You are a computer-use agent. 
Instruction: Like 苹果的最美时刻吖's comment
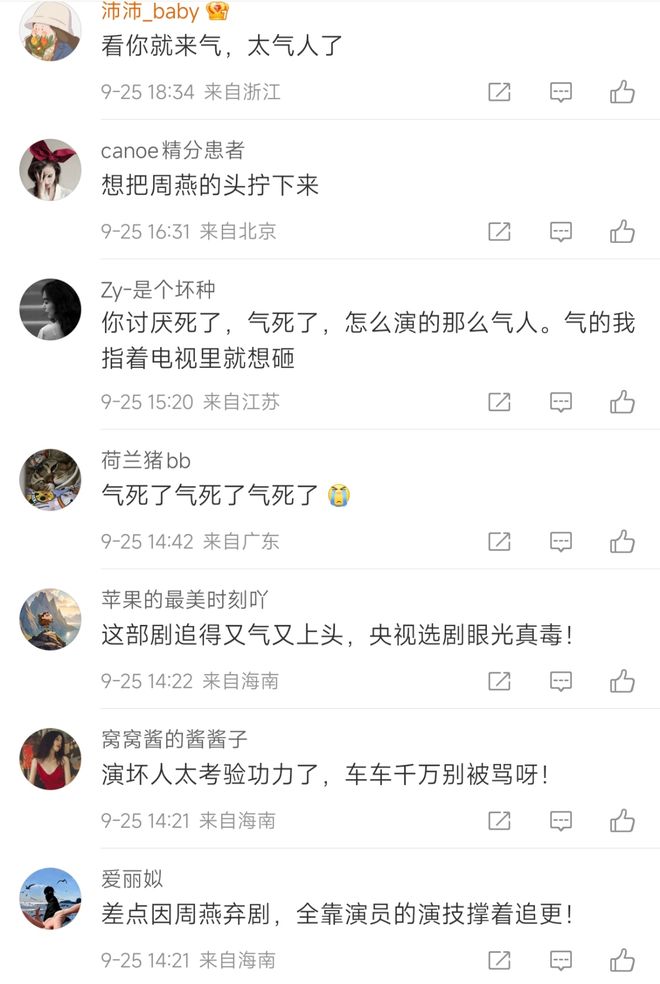pyautogui.click(x=622, y=681)
